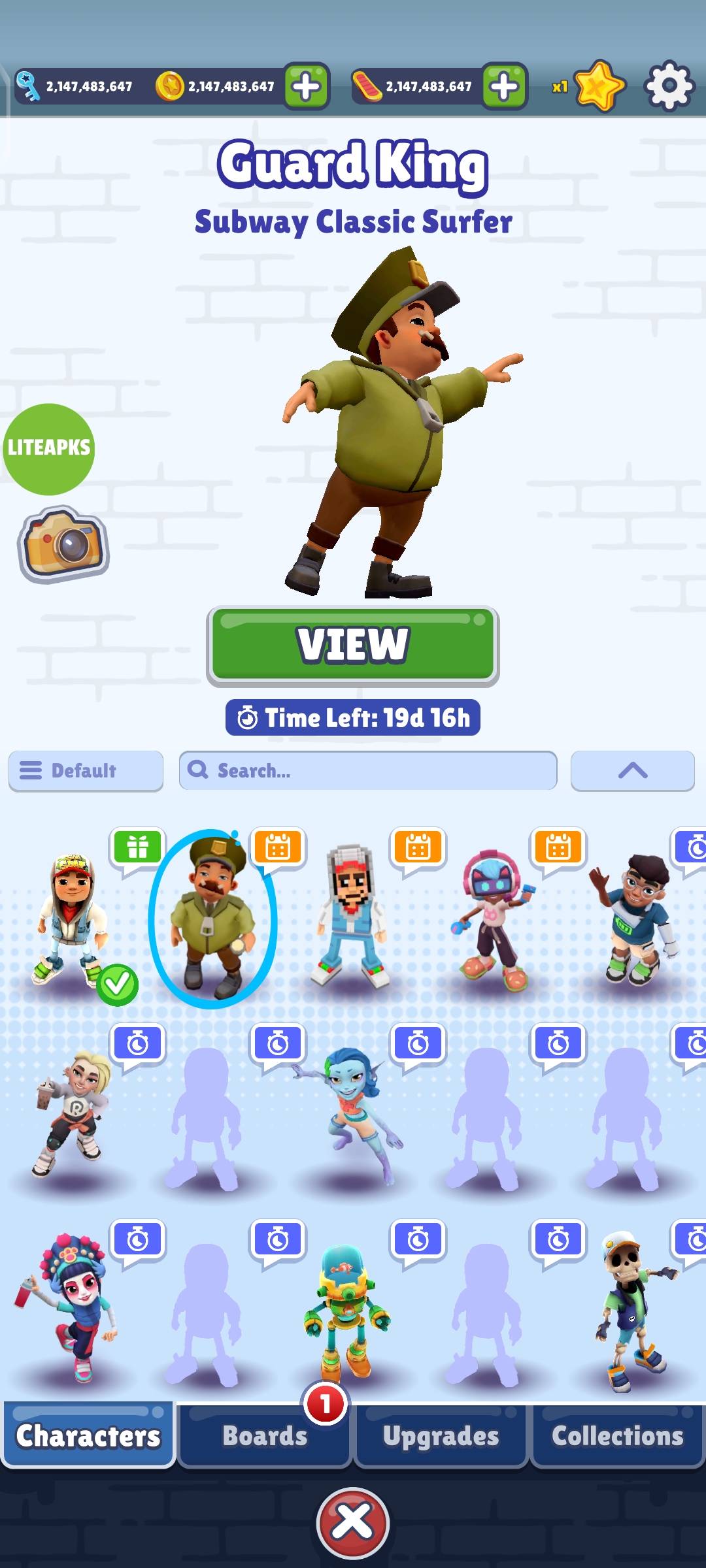Collapse the character list with the chevron
Screen dimensions: 706x1568
point(632,771)
